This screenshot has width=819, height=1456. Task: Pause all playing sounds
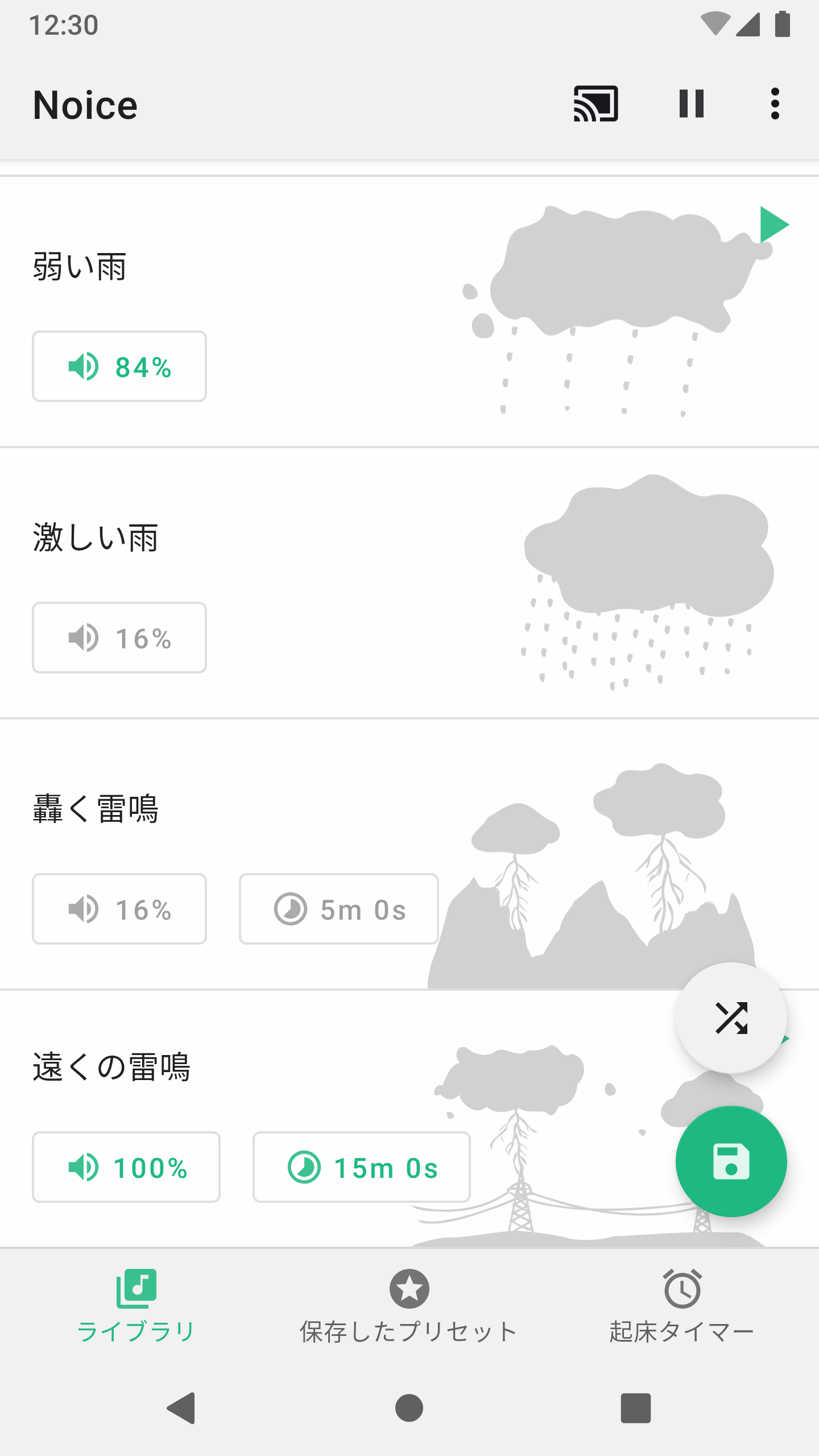click(x=692, y=104)
